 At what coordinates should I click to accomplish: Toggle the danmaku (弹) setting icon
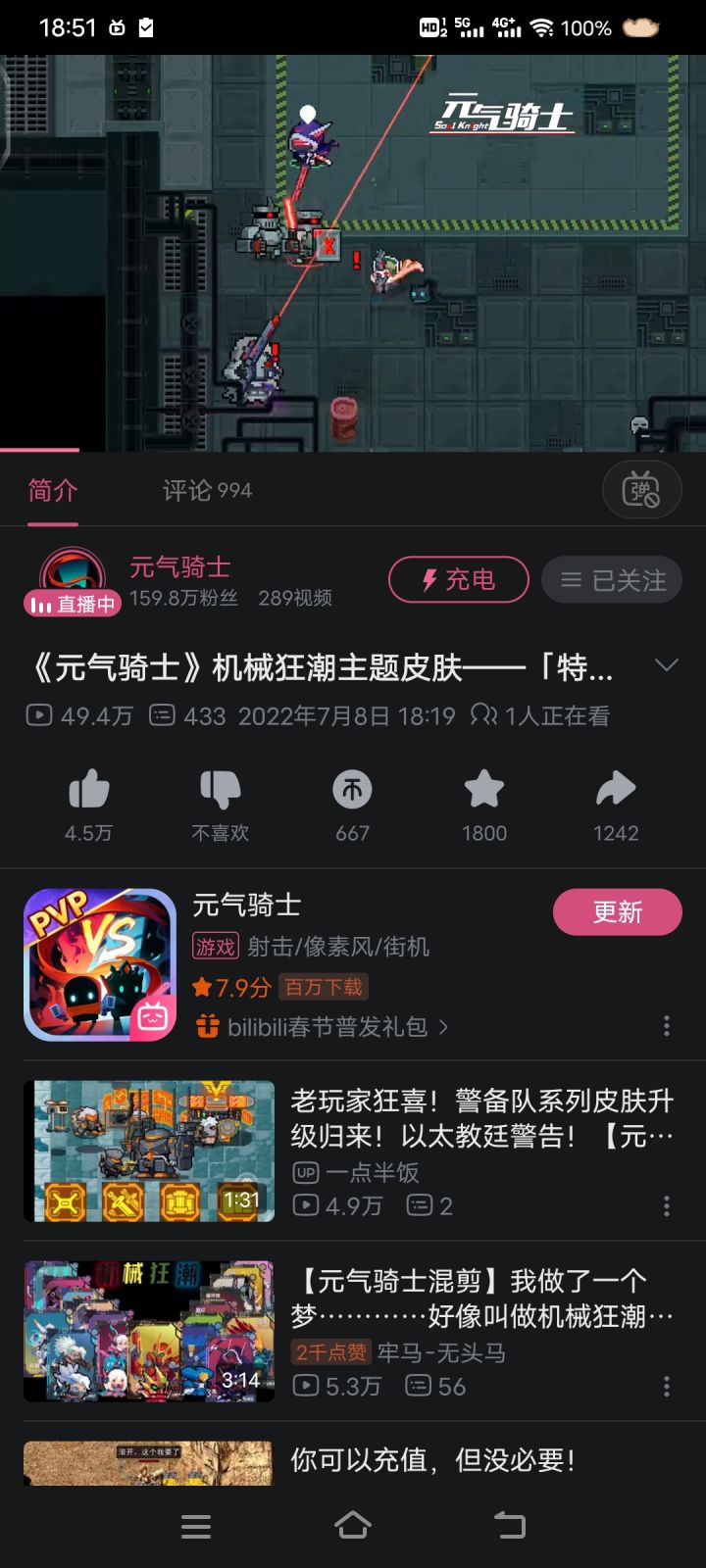(641, 490)
